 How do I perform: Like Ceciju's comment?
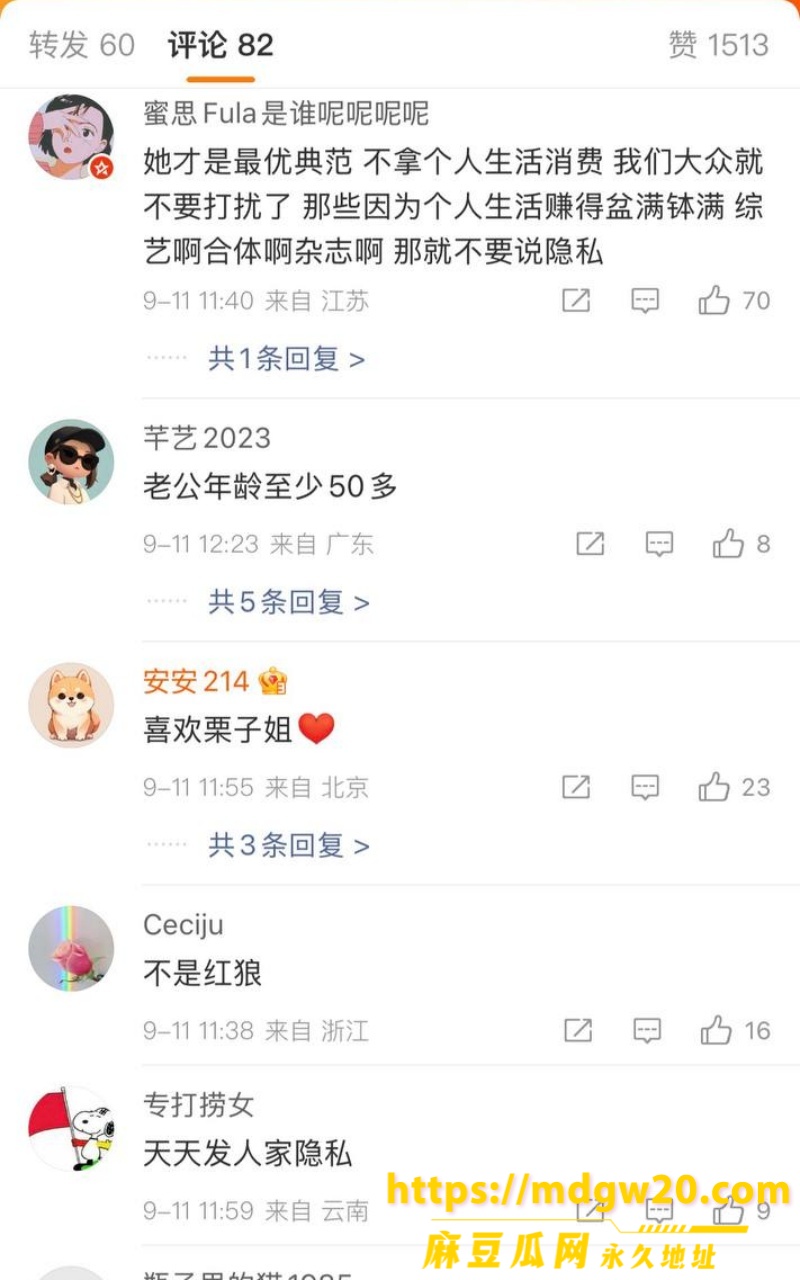[x=735, y=1030]
